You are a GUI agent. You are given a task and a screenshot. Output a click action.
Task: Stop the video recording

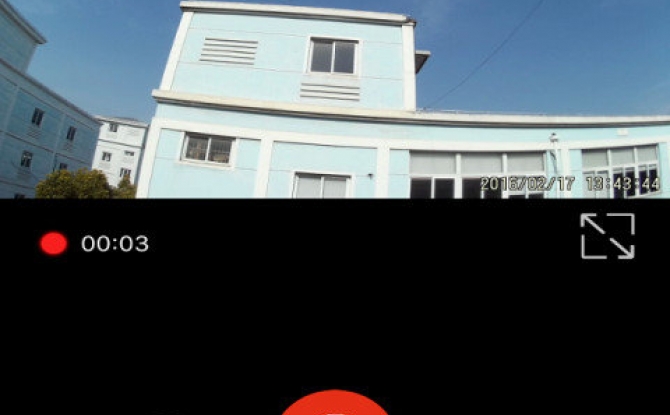[x=334, y=404]
